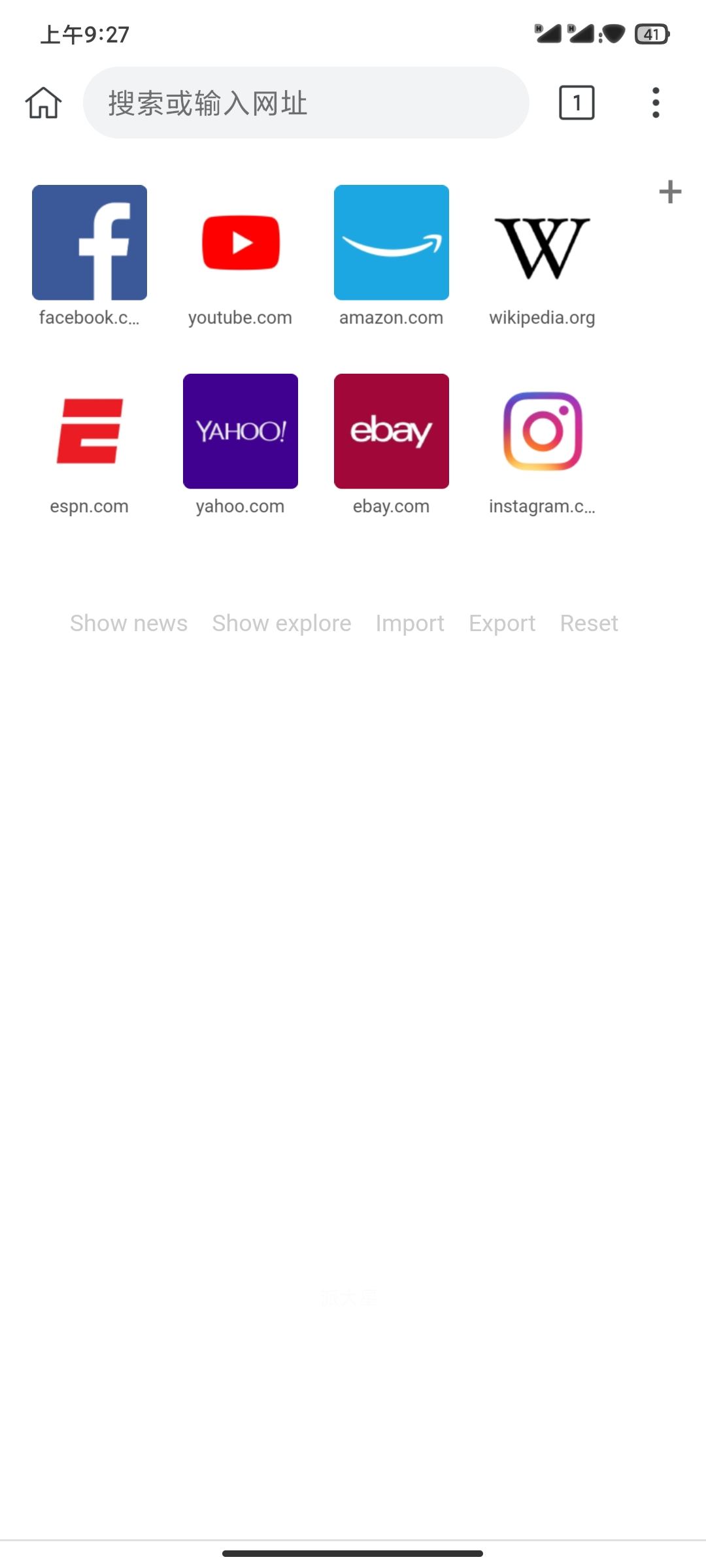Screen dimensions: 706x1568
Task: Open the yahoo.com shortcut
Action: coord(241,431)
